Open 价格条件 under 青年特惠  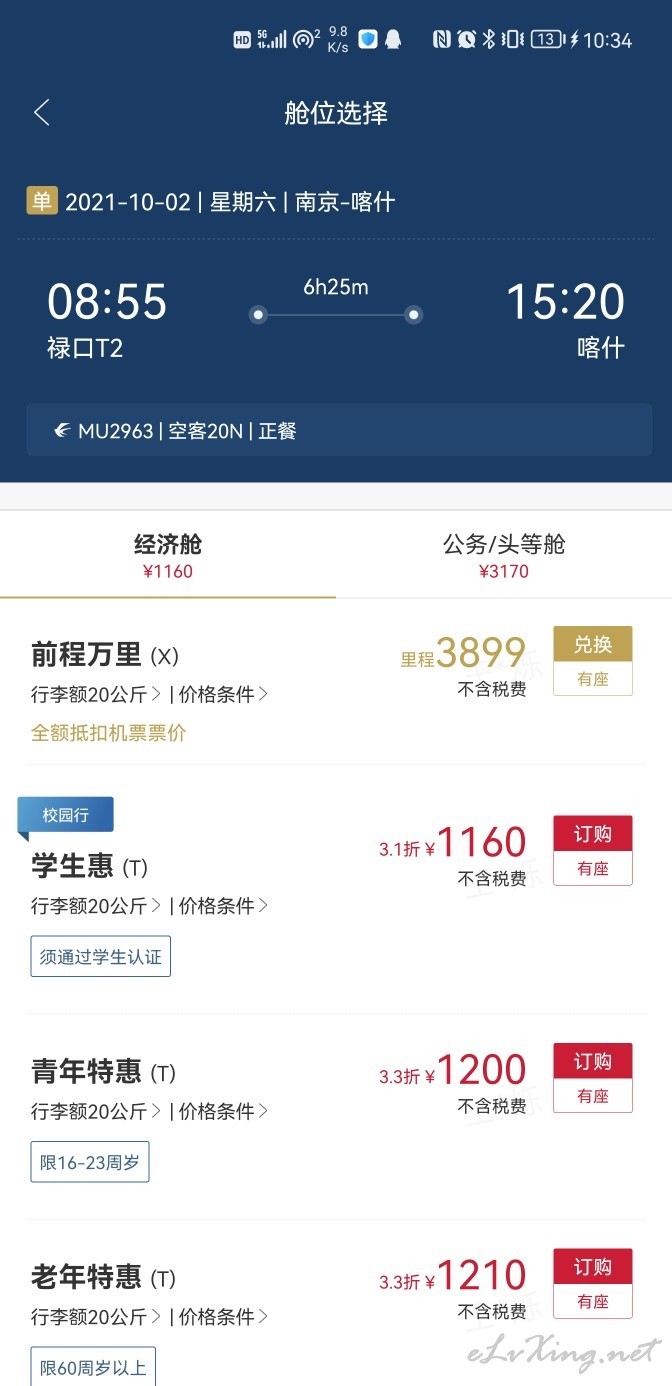[223, 1111]
